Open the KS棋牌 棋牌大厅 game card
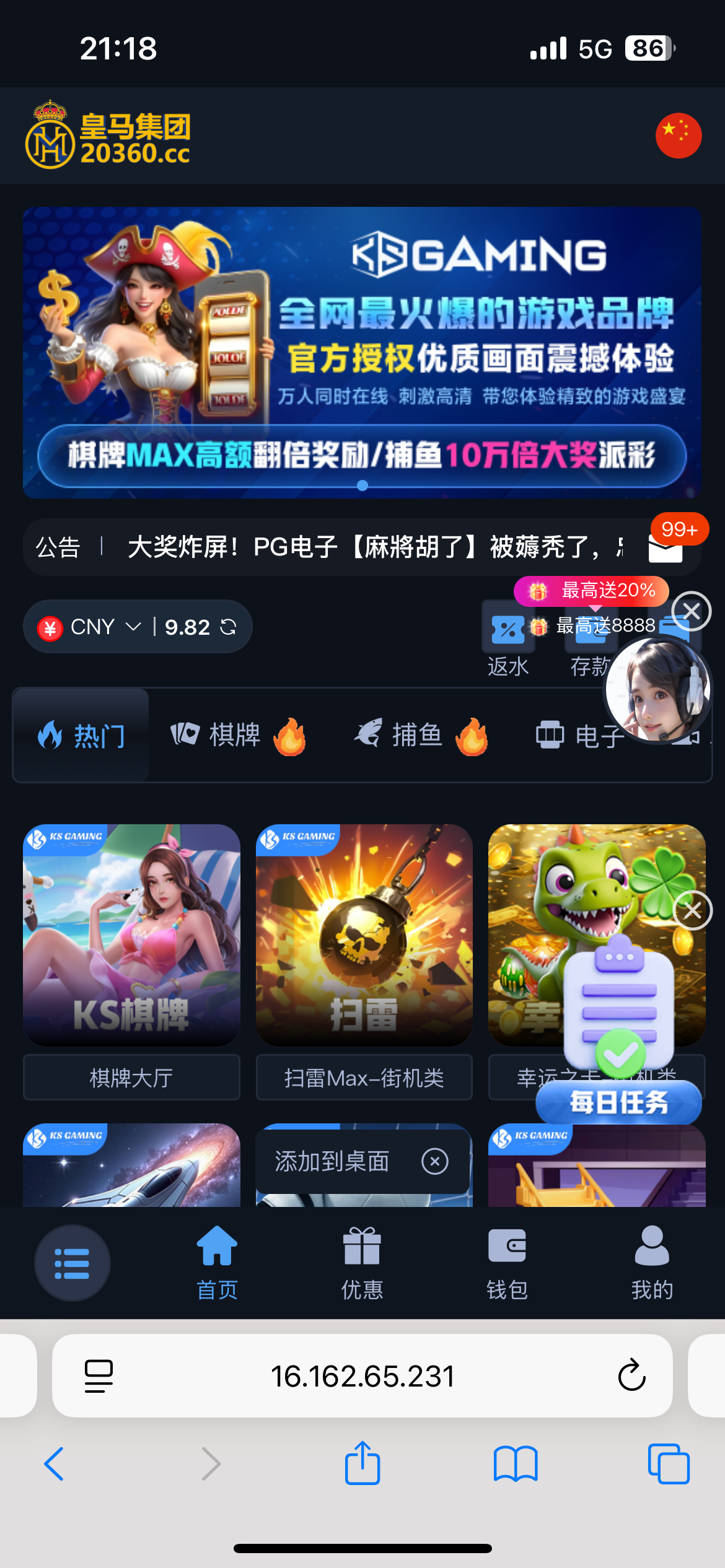This screenshot has width=725, height=1568. (131, 935)
